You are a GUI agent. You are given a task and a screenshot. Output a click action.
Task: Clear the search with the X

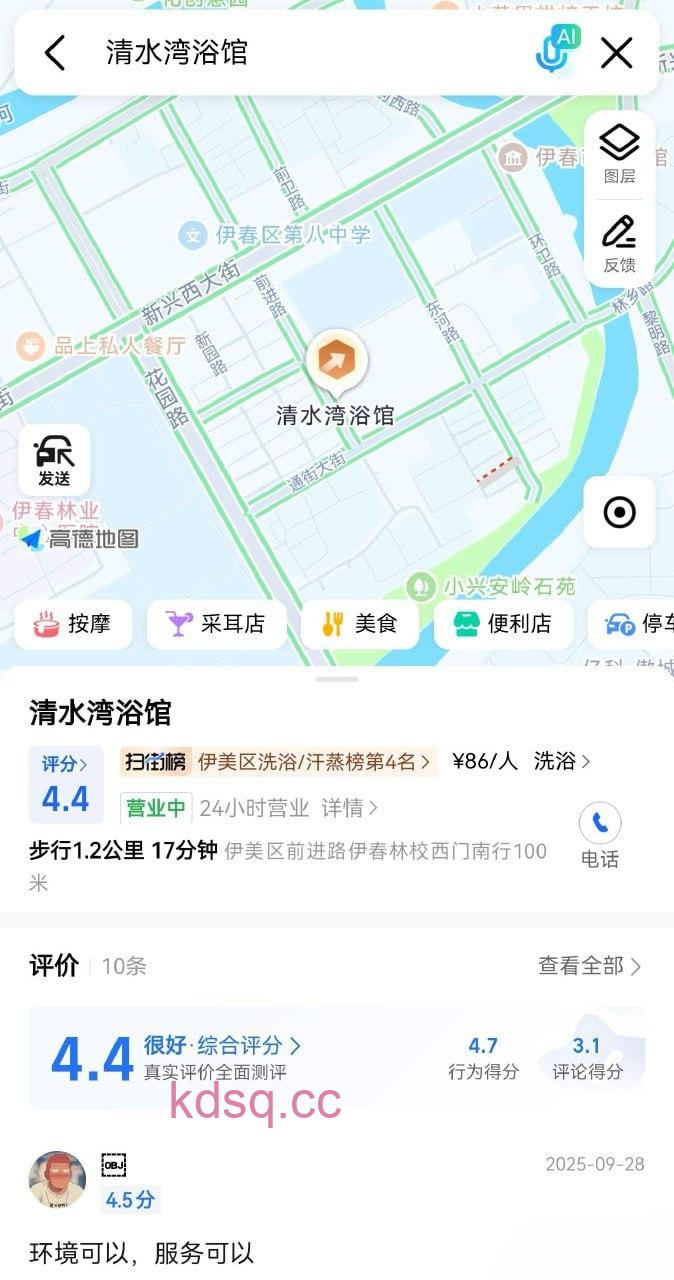point(617,53)
